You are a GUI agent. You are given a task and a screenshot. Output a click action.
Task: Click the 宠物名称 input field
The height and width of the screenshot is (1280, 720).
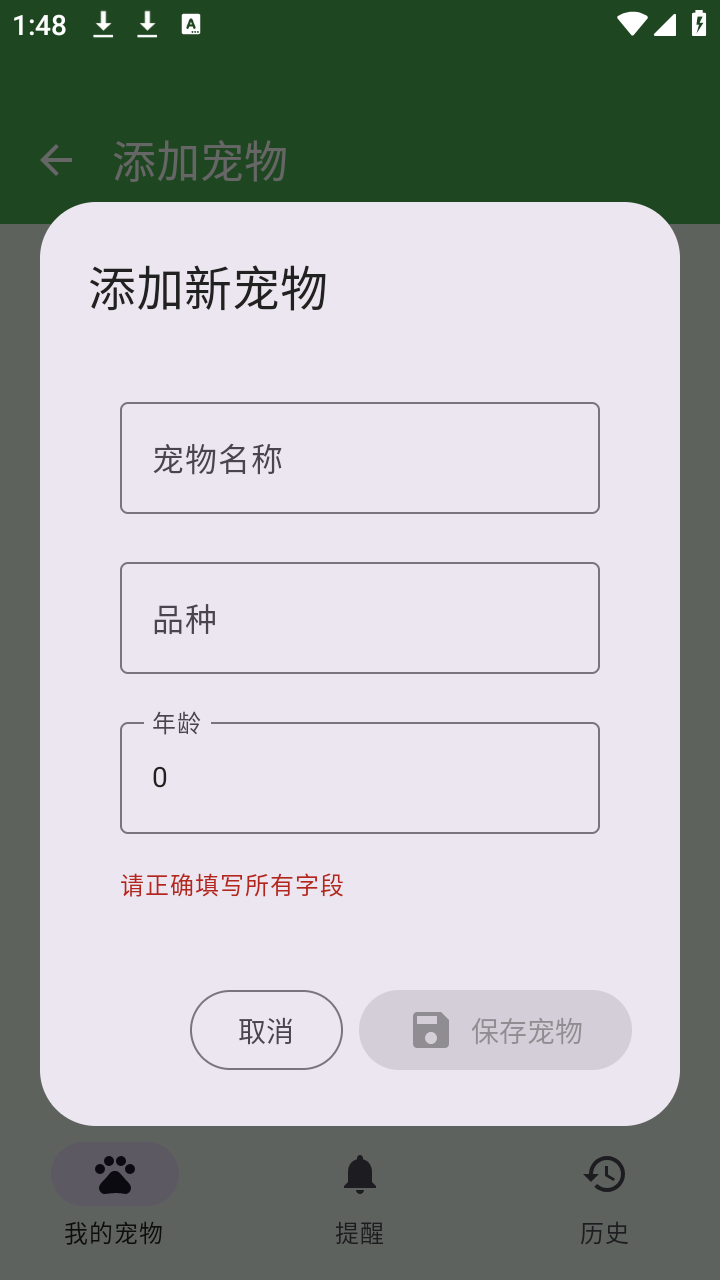click(x=359, y=457)
